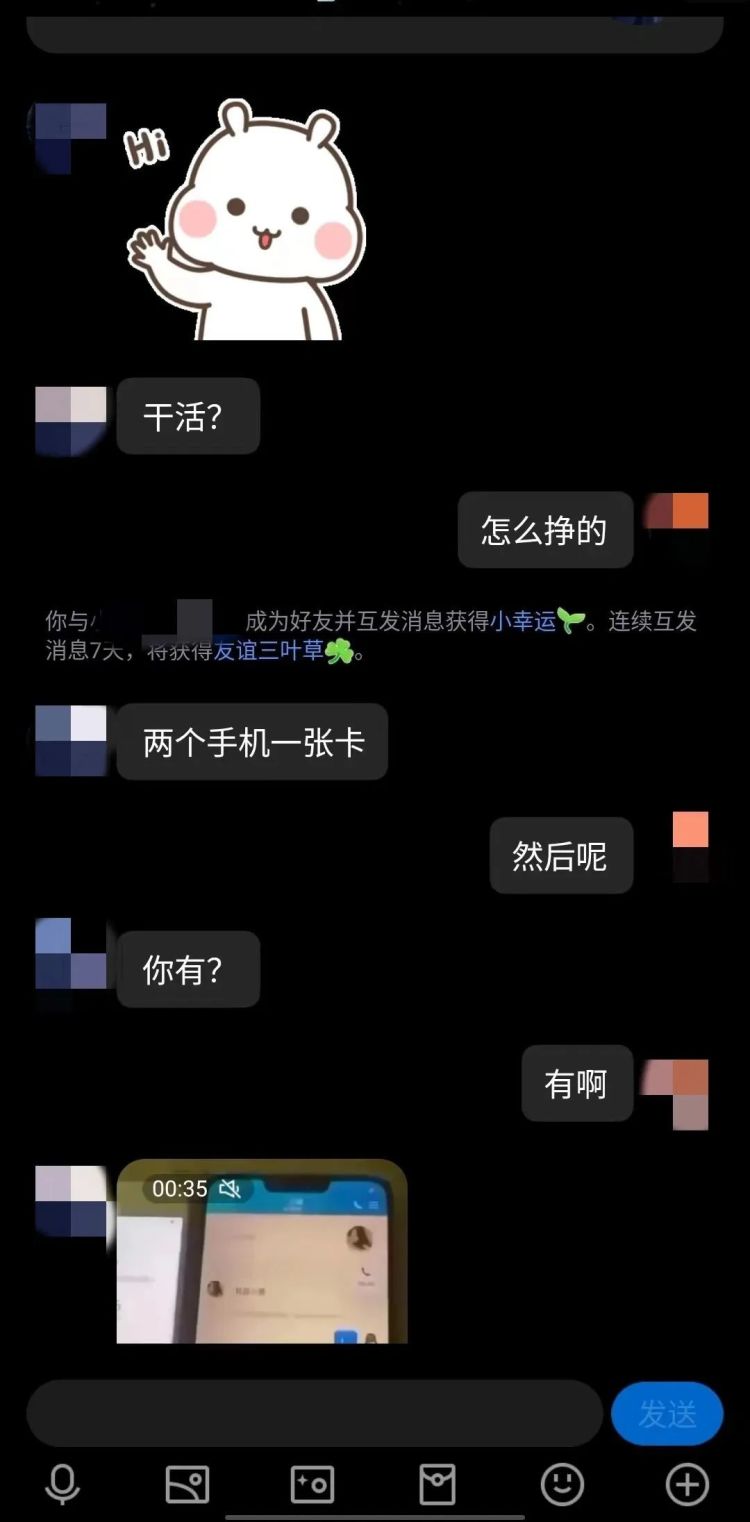The height and width of the screenshot is (1522, 750).
Task: Open the camera capture icon
Action: [312, 1484]
